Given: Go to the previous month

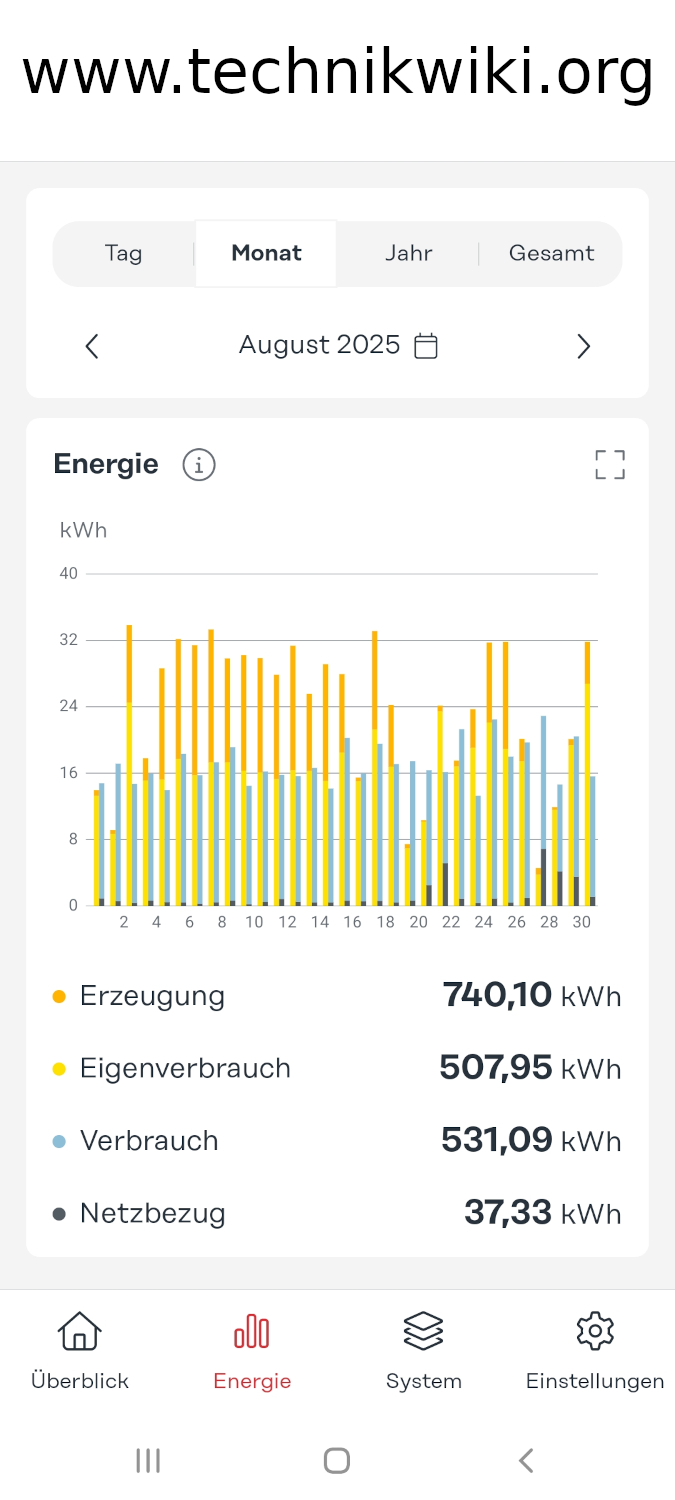Looking at the screenshot, I should [92, 347].
